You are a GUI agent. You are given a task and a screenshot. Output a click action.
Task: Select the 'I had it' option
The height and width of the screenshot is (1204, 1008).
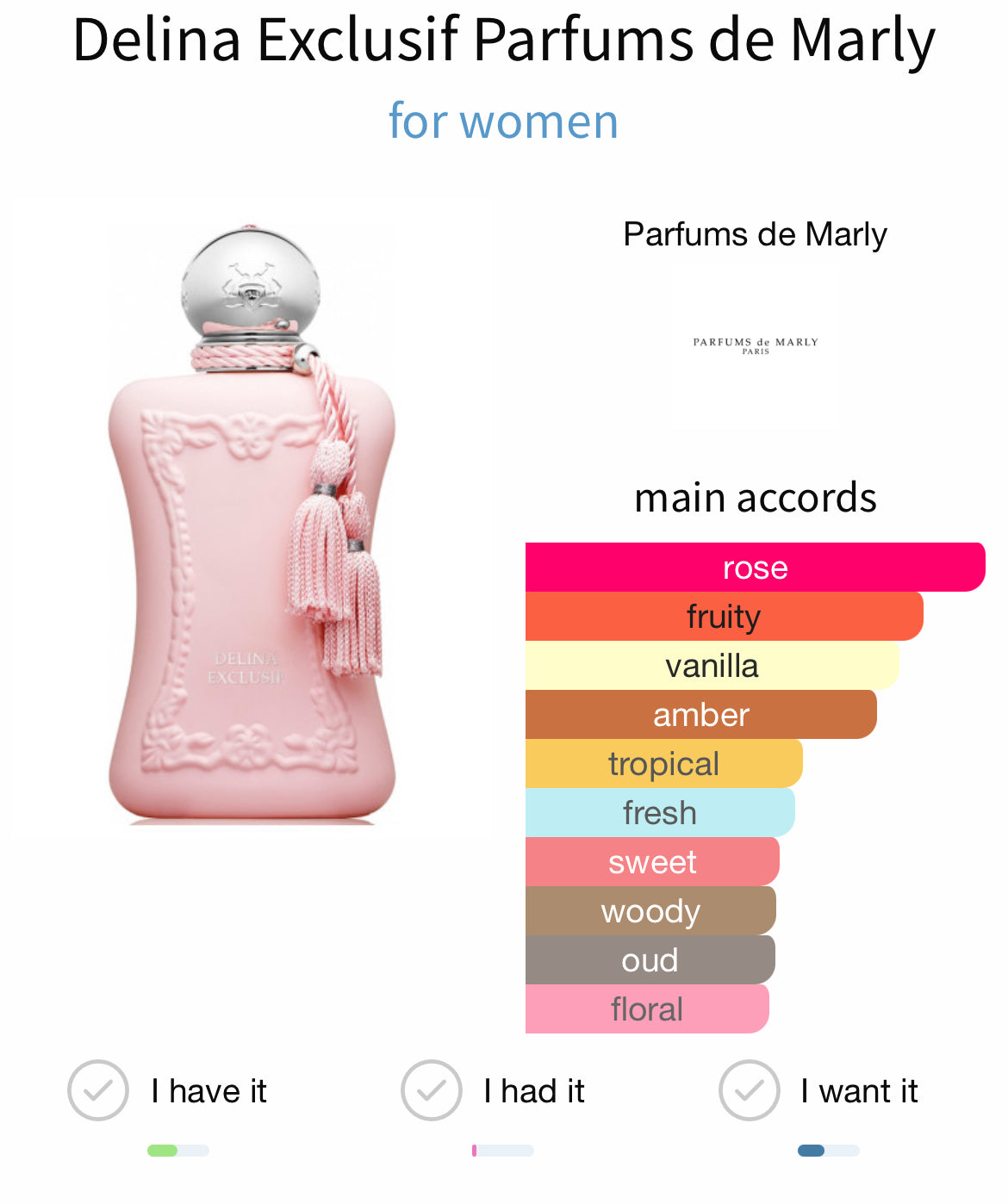(432, 1090)
